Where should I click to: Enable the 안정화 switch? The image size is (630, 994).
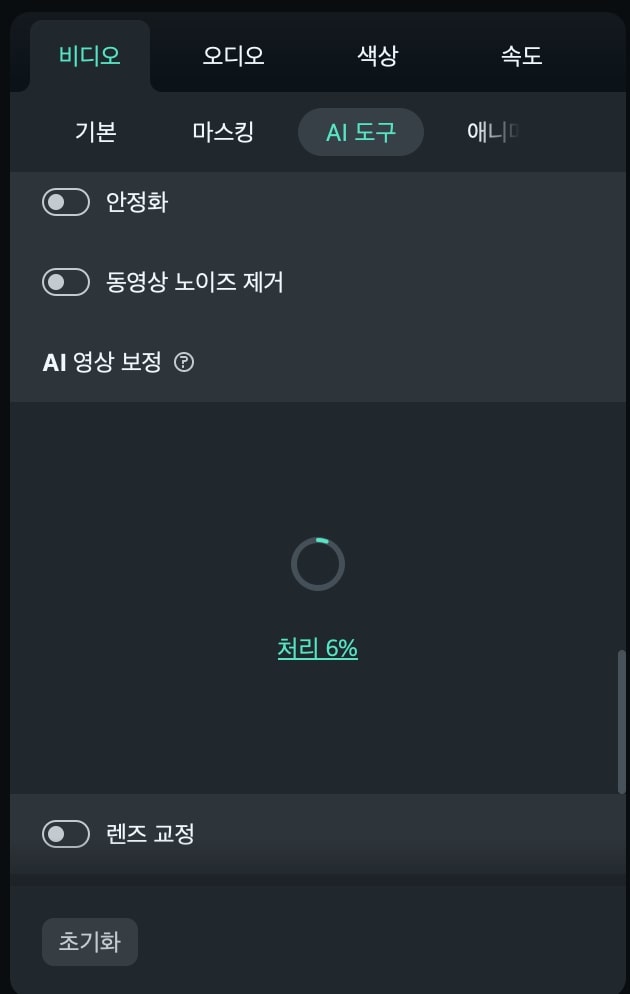pos(66,202)
